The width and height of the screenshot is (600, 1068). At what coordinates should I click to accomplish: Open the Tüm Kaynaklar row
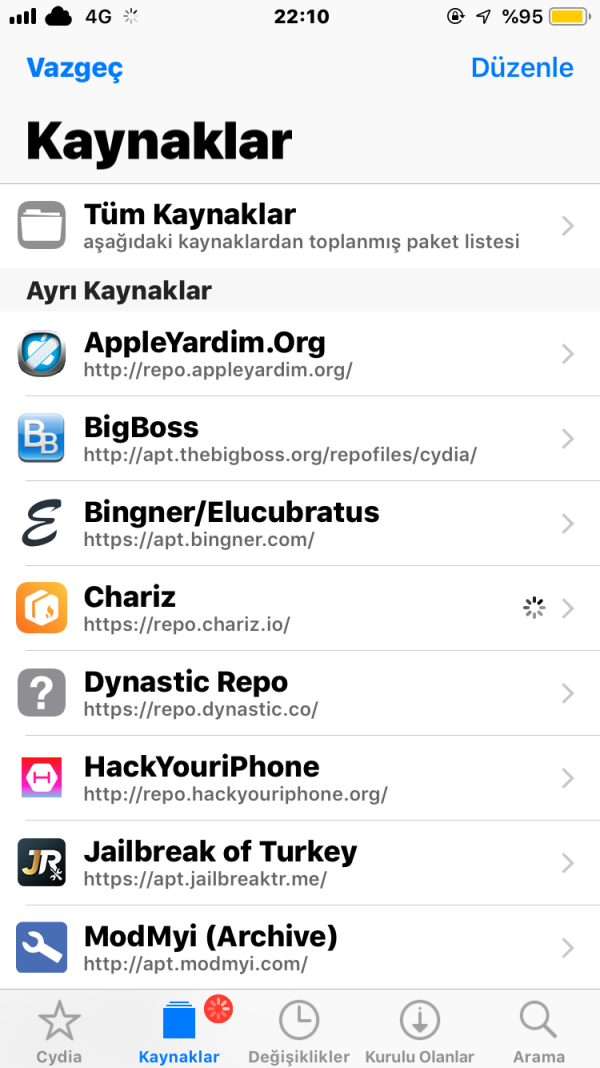[300, 225]
